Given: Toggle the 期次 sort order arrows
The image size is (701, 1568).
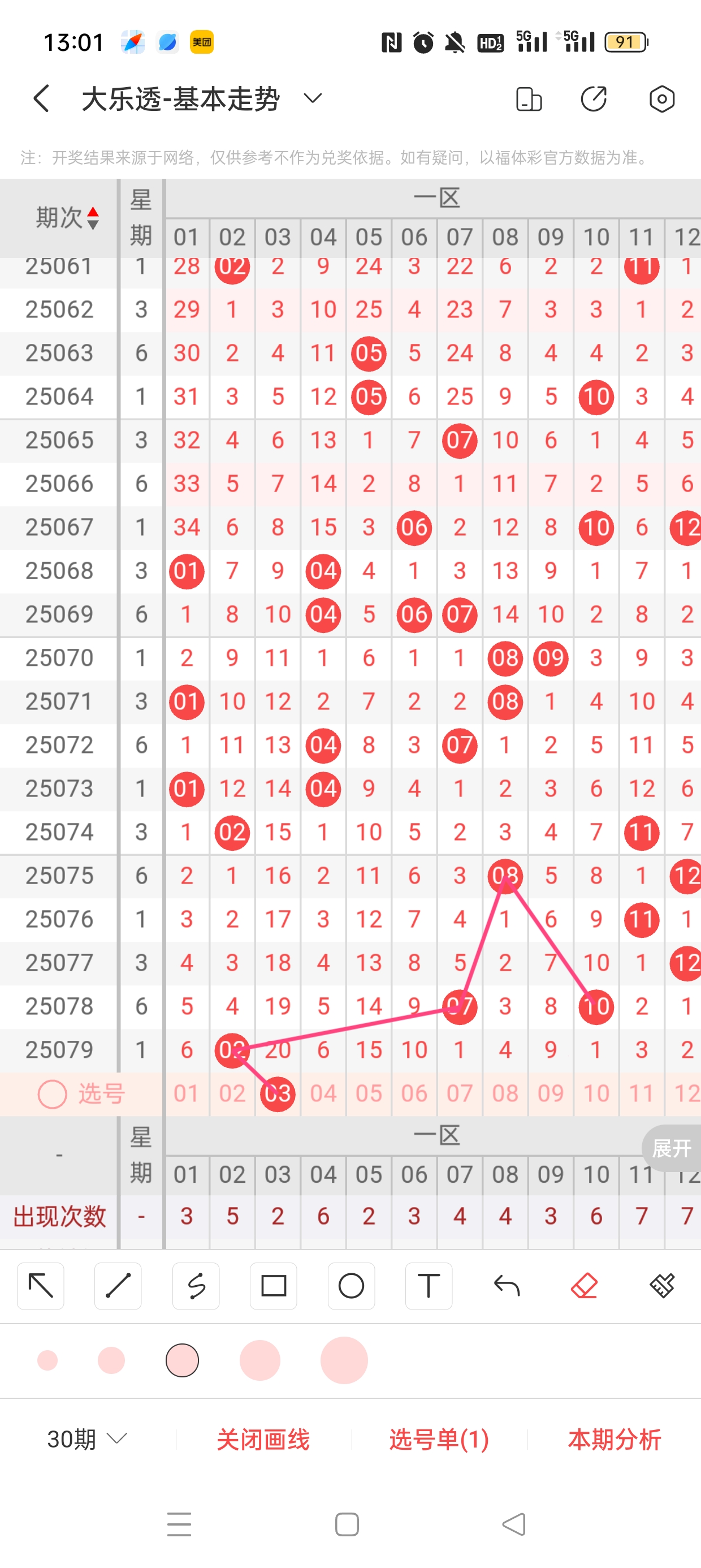Looking at the screenshot, I should pos(93,218).
